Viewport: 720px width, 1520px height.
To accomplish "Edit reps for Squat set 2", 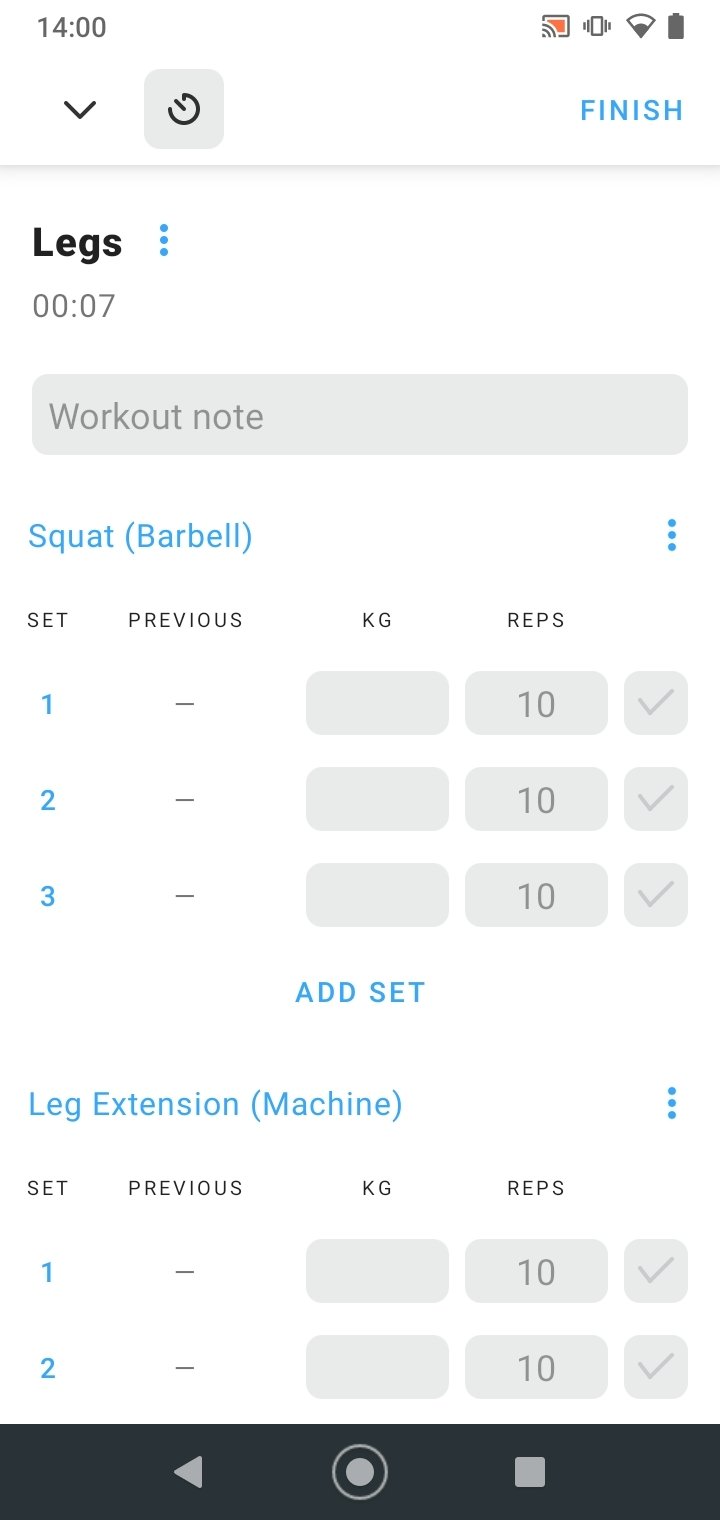I will tap(536, 799).
